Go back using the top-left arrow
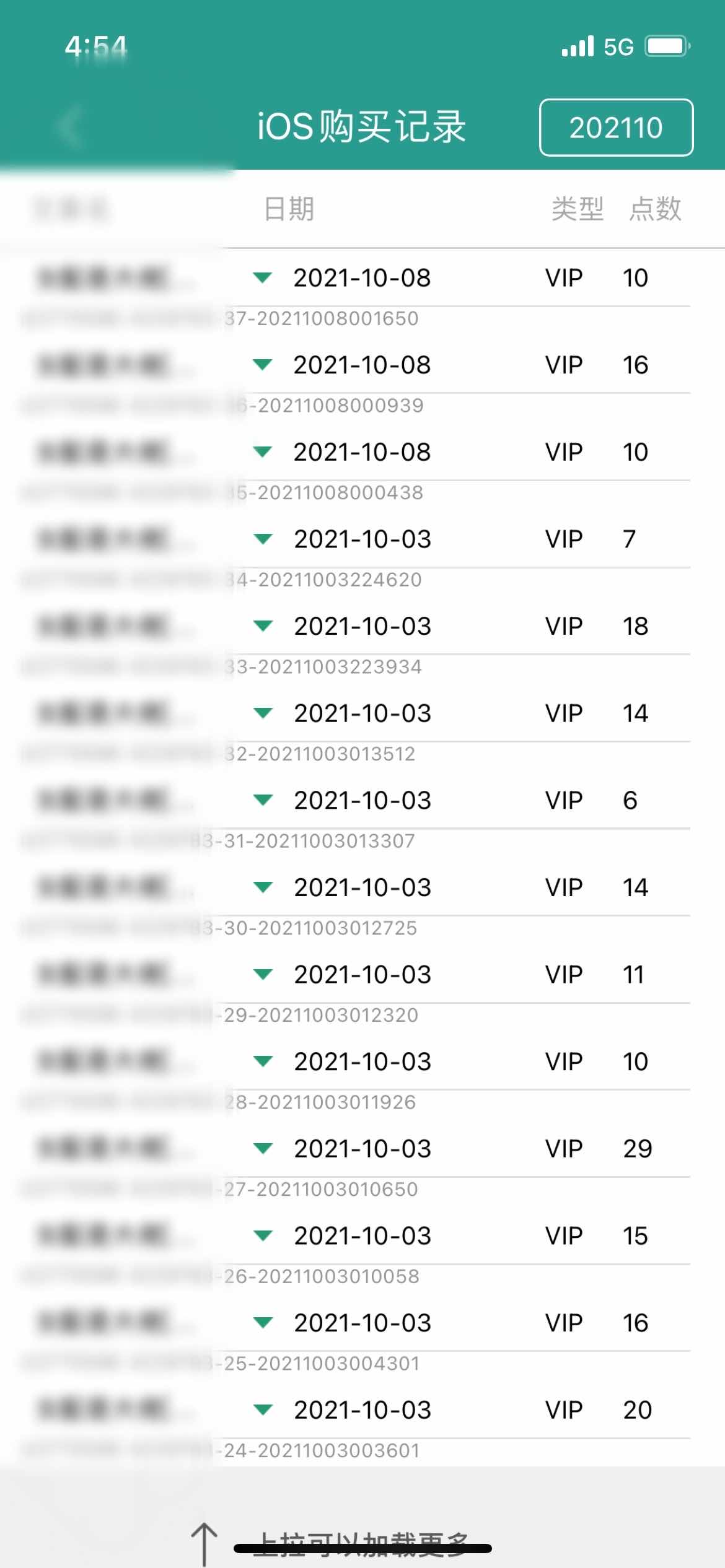This screenshot has width=725, height=1568. click(x=70, y=126)
